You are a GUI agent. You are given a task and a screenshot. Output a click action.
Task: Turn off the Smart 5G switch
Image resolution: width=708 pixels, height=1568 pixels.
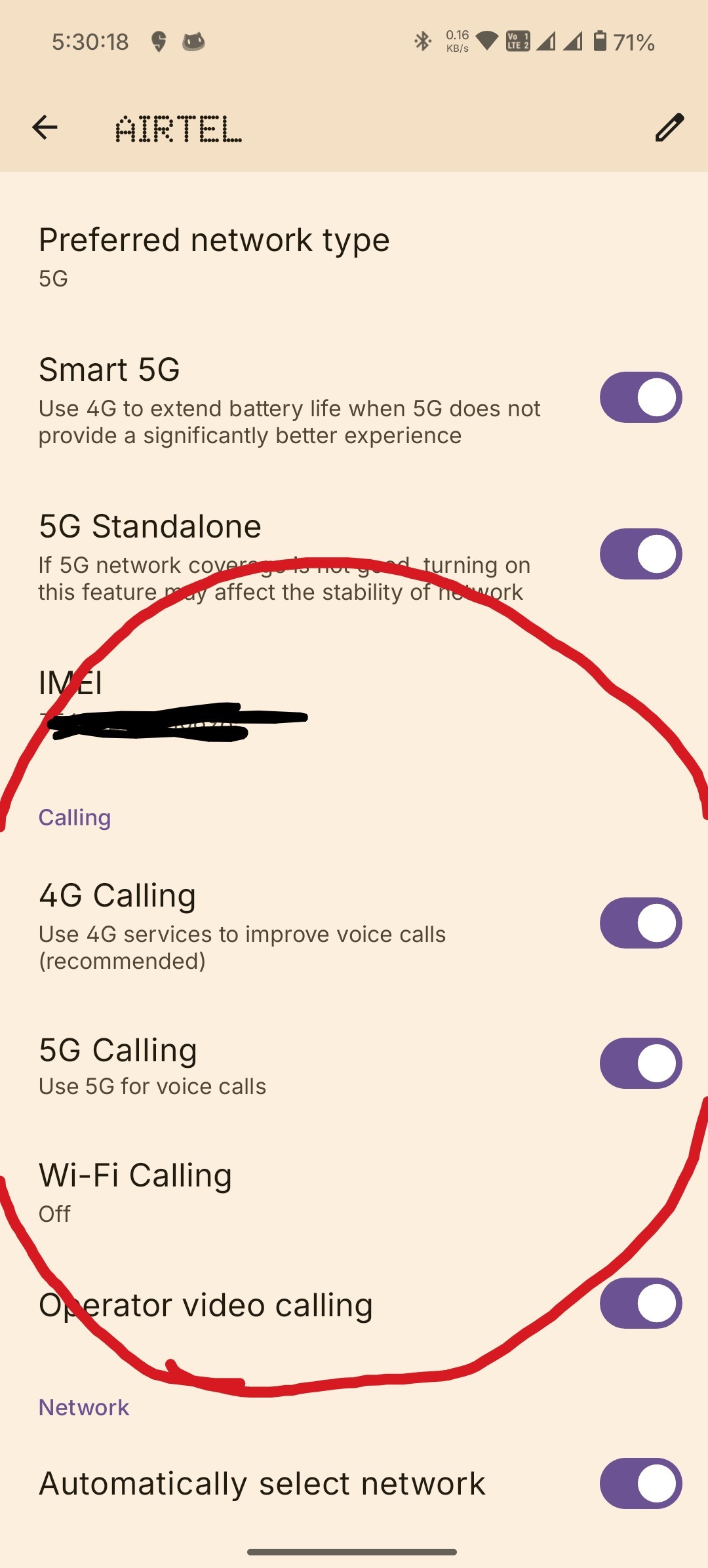tap(640, 397)
